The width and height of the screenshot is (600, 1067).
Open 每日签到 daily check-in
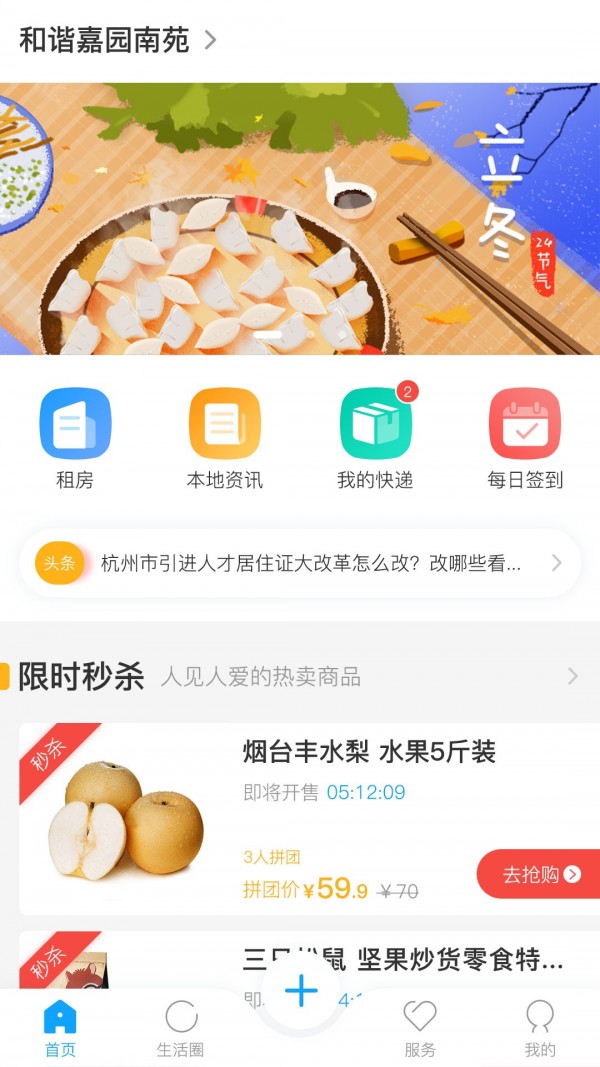pos(525,438)
